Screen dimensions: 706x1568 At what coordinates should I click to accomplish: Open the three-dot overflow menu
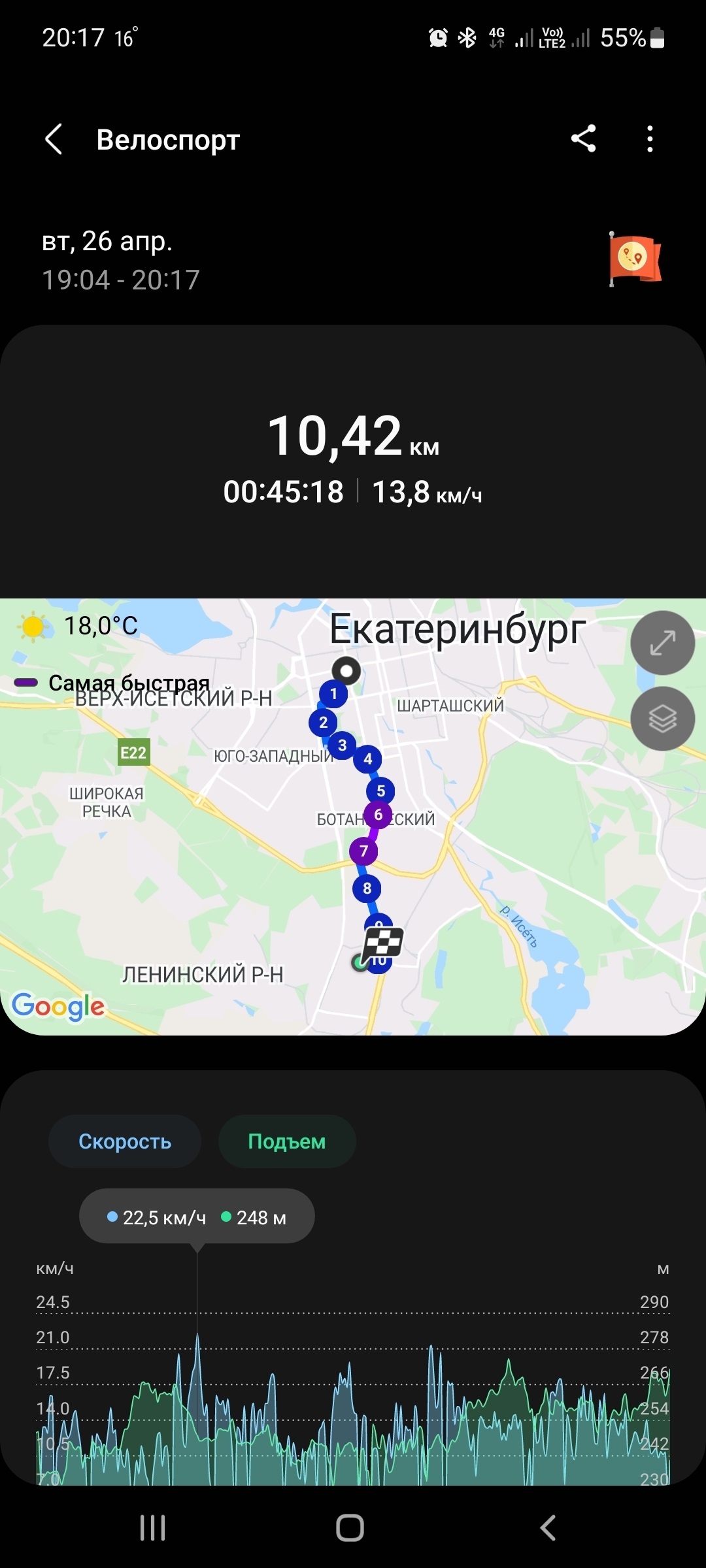(649, 139)
